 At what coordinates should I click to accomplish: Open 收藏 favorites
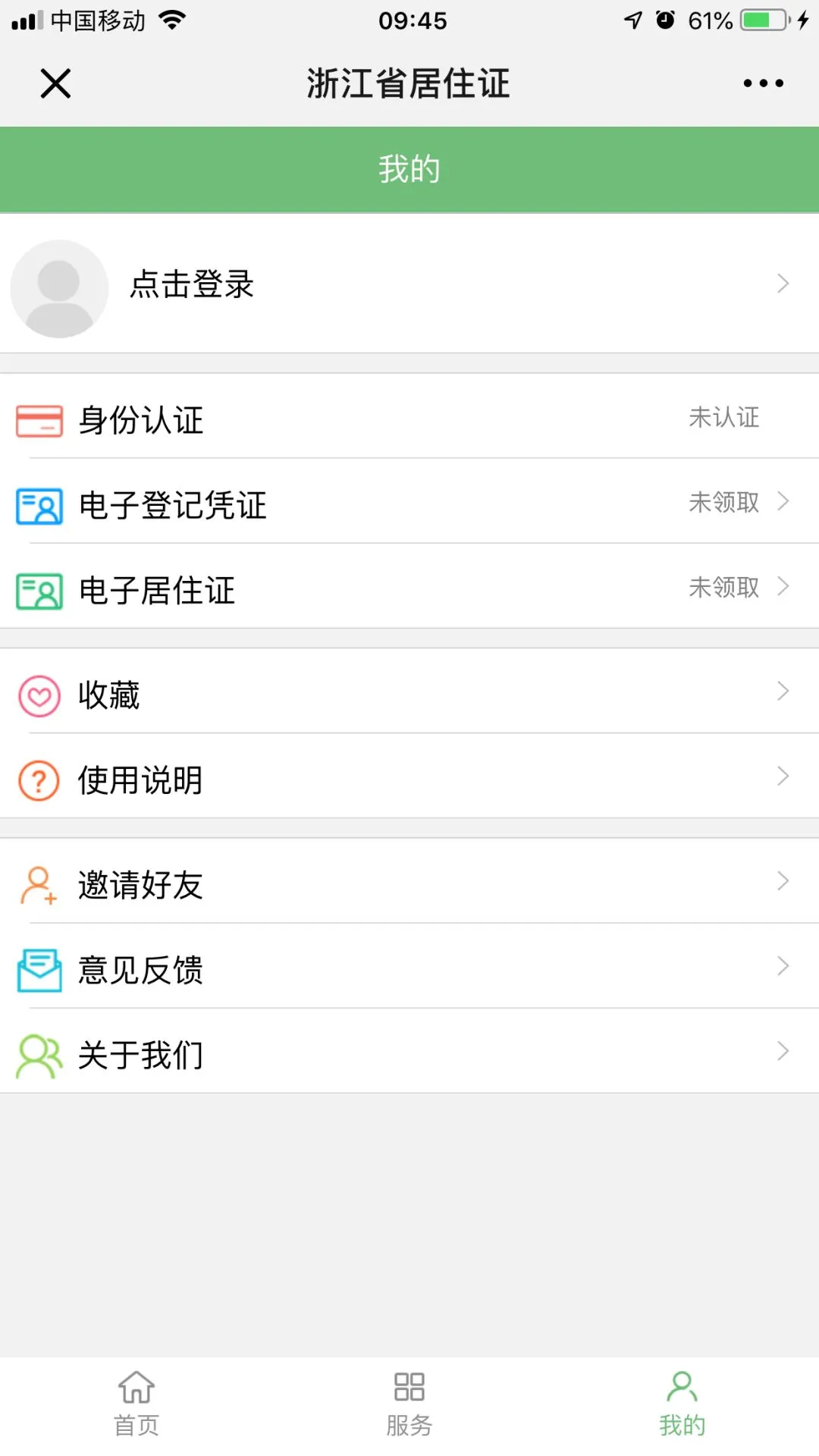point(409,694)
